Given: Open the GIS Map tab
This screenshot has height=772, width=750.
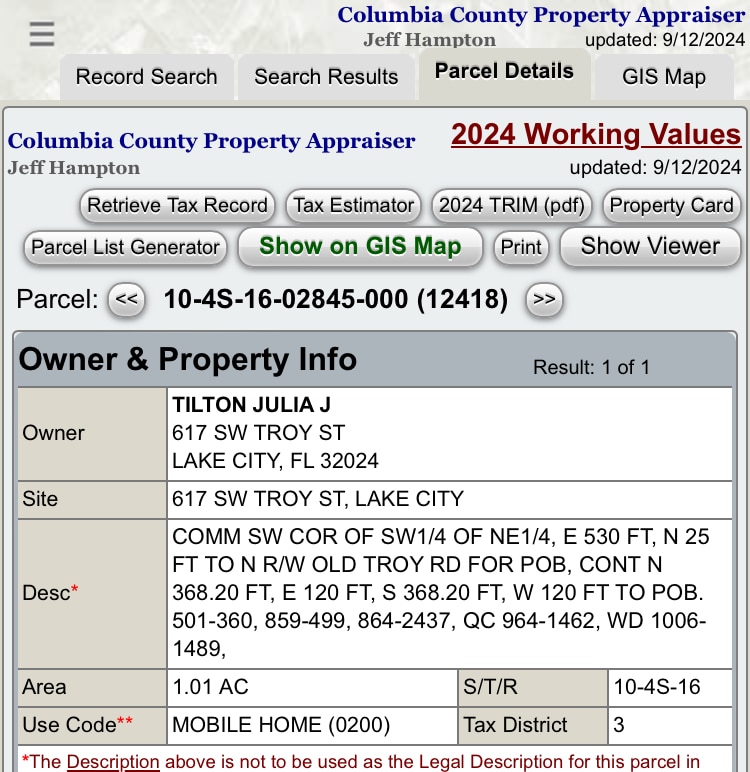Looking at the screenshot, I should tap(663, 77).
